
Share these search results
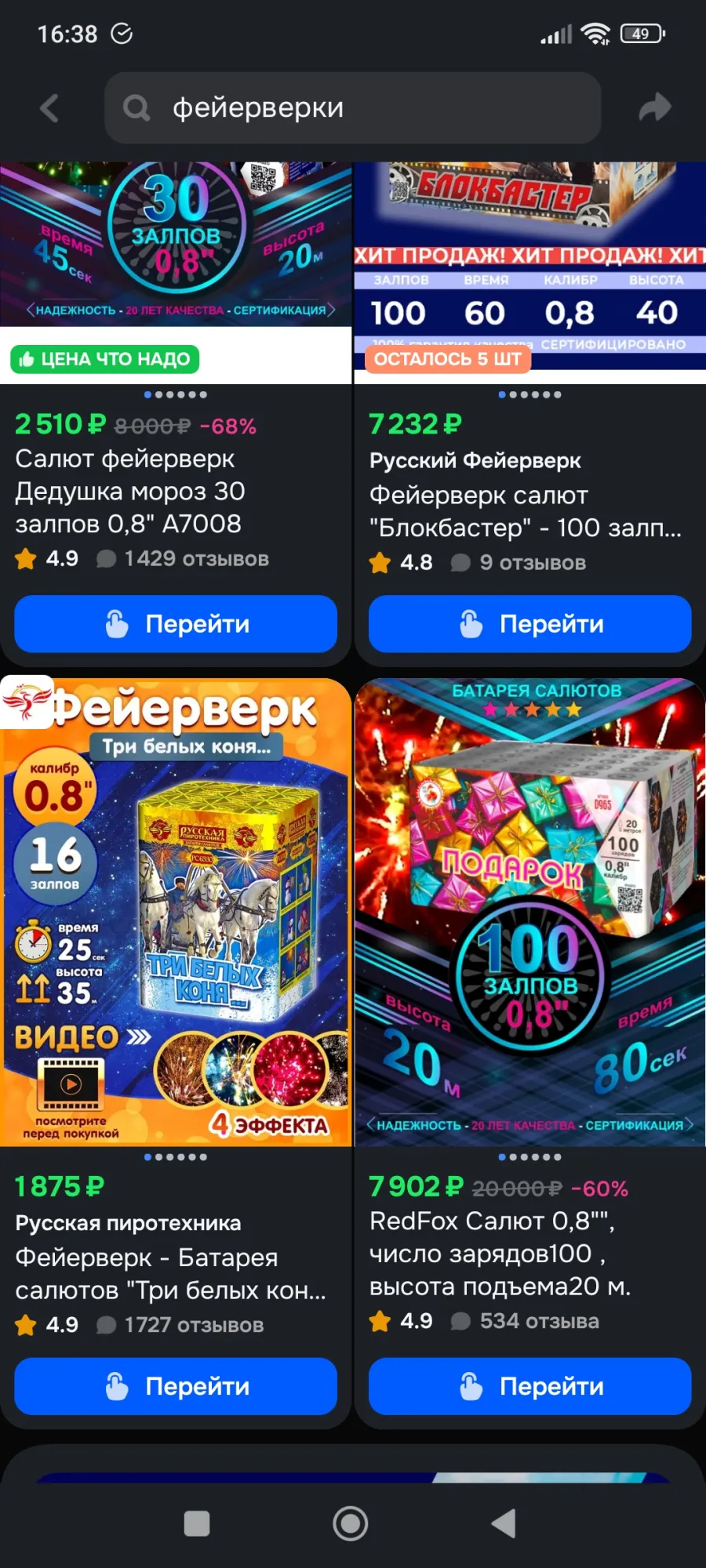(x=655, y=108)
